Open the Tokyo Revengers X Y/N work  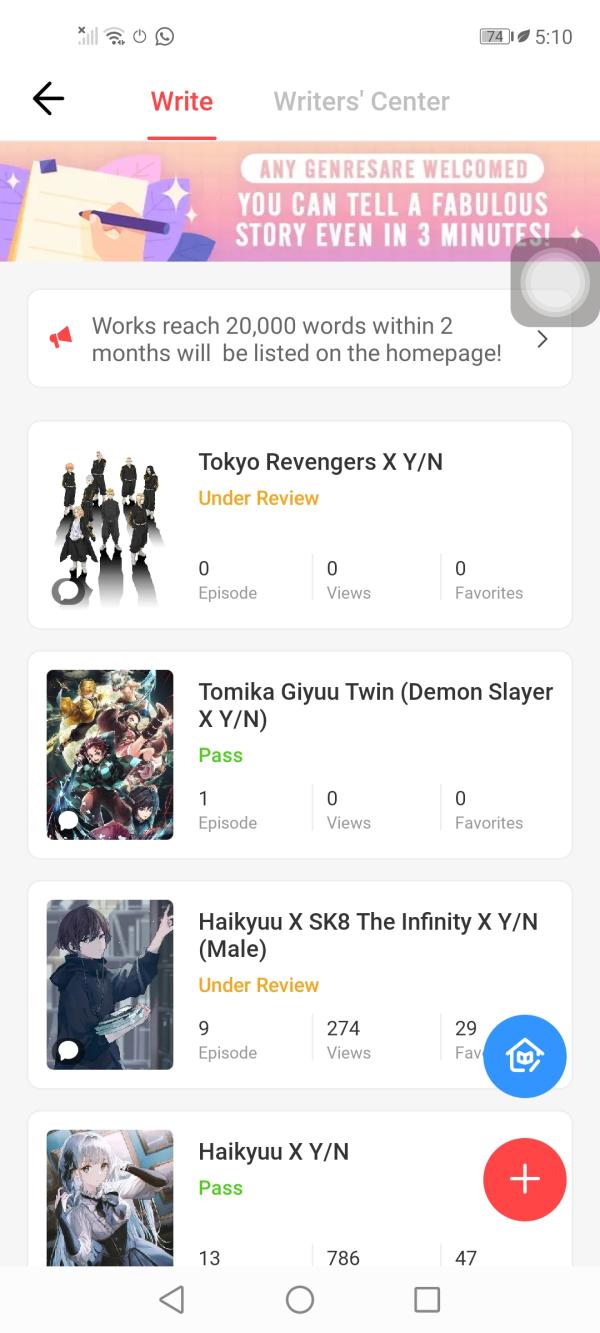point(320,462)
